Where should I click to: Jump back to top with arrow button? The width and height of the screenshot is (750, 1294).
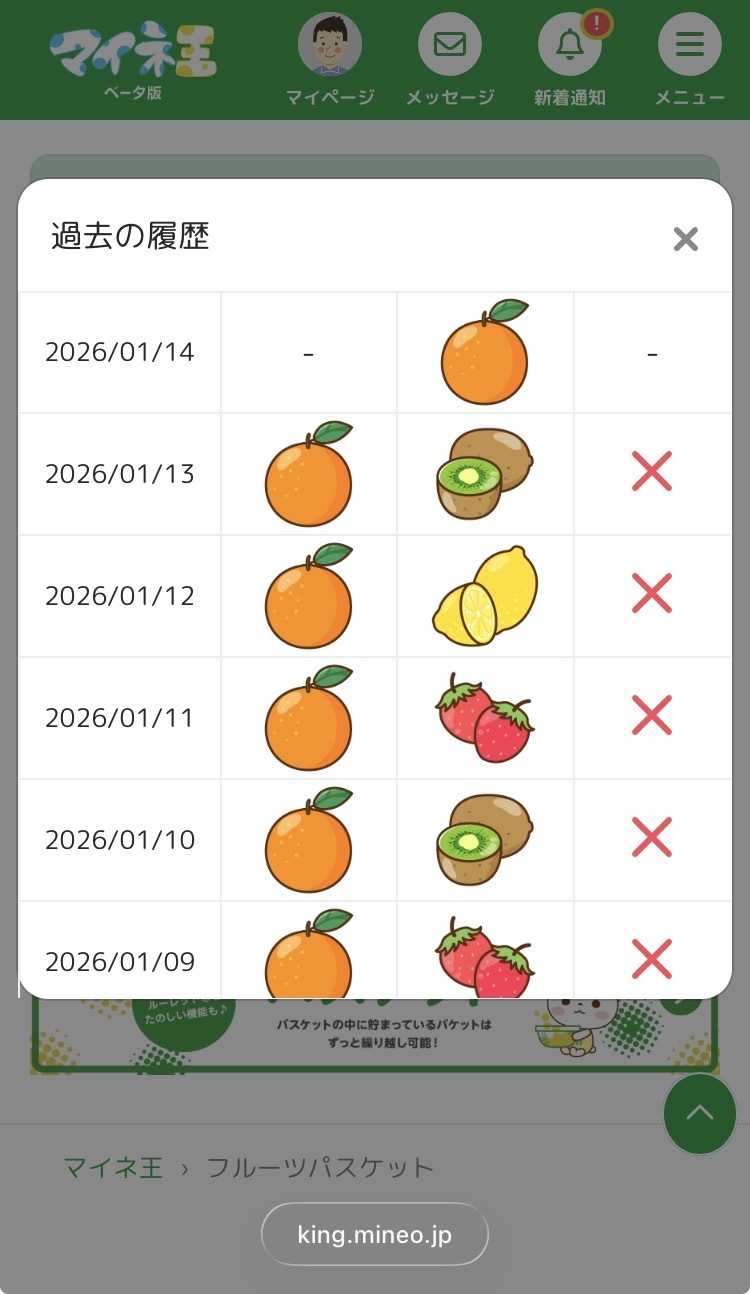coord(699,1114)
